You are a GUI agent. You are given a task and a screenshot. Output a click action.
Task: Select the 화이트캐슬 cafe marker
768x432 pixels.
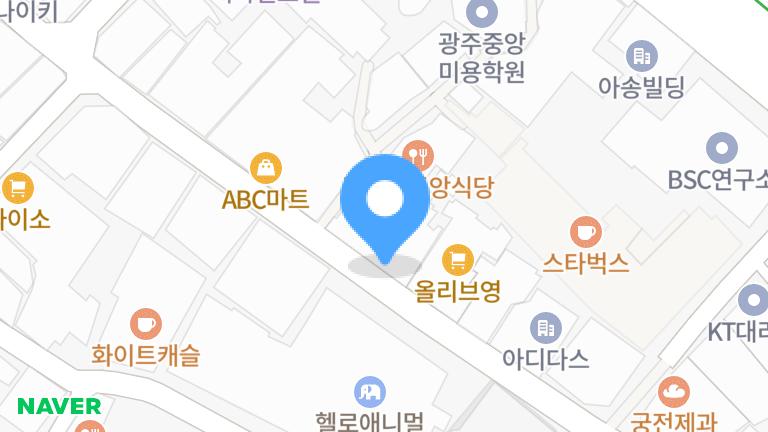[146, 324]
